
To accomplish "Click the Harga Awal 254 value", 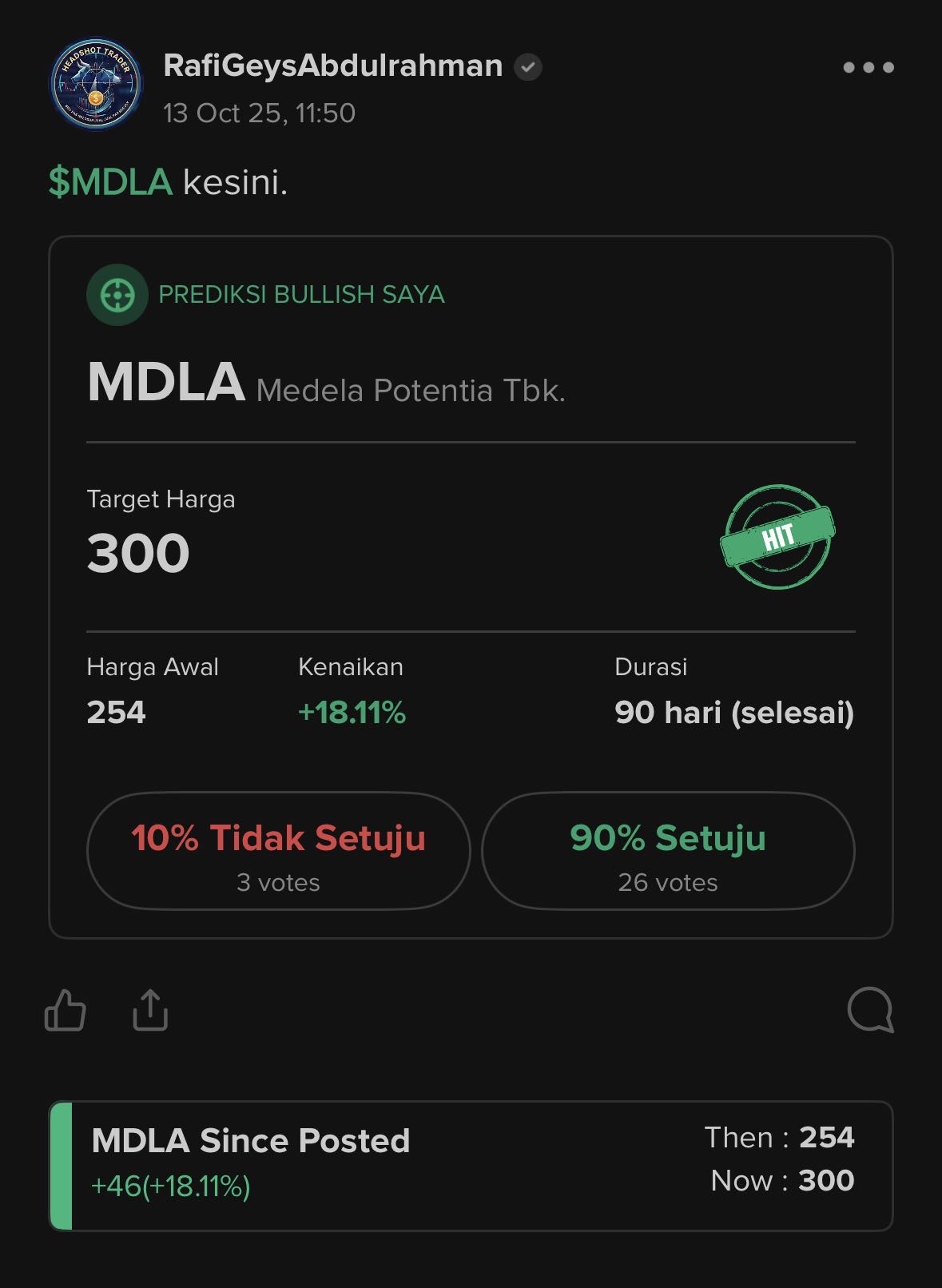I will (x=115, y=714).
